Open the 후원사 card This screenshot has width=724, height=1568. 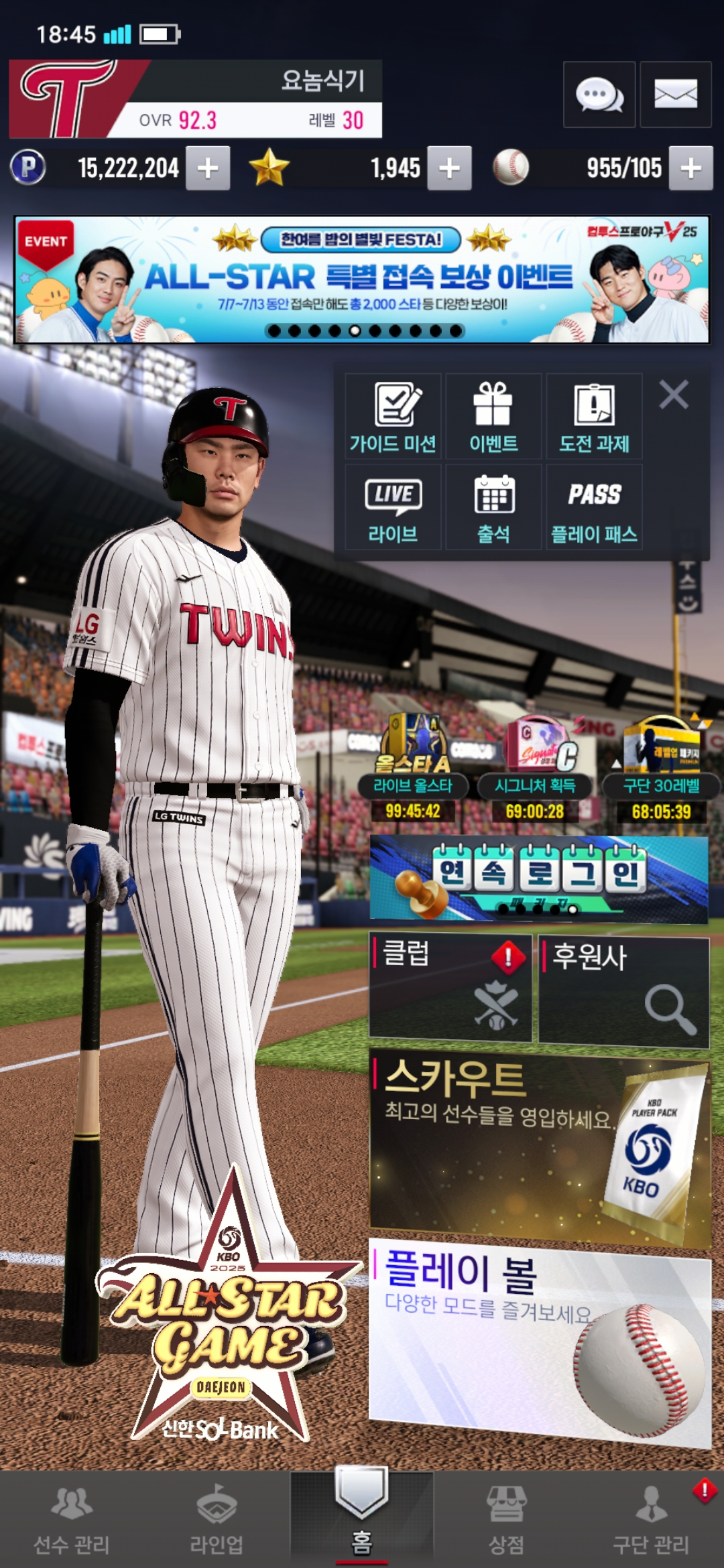point(623,991)
